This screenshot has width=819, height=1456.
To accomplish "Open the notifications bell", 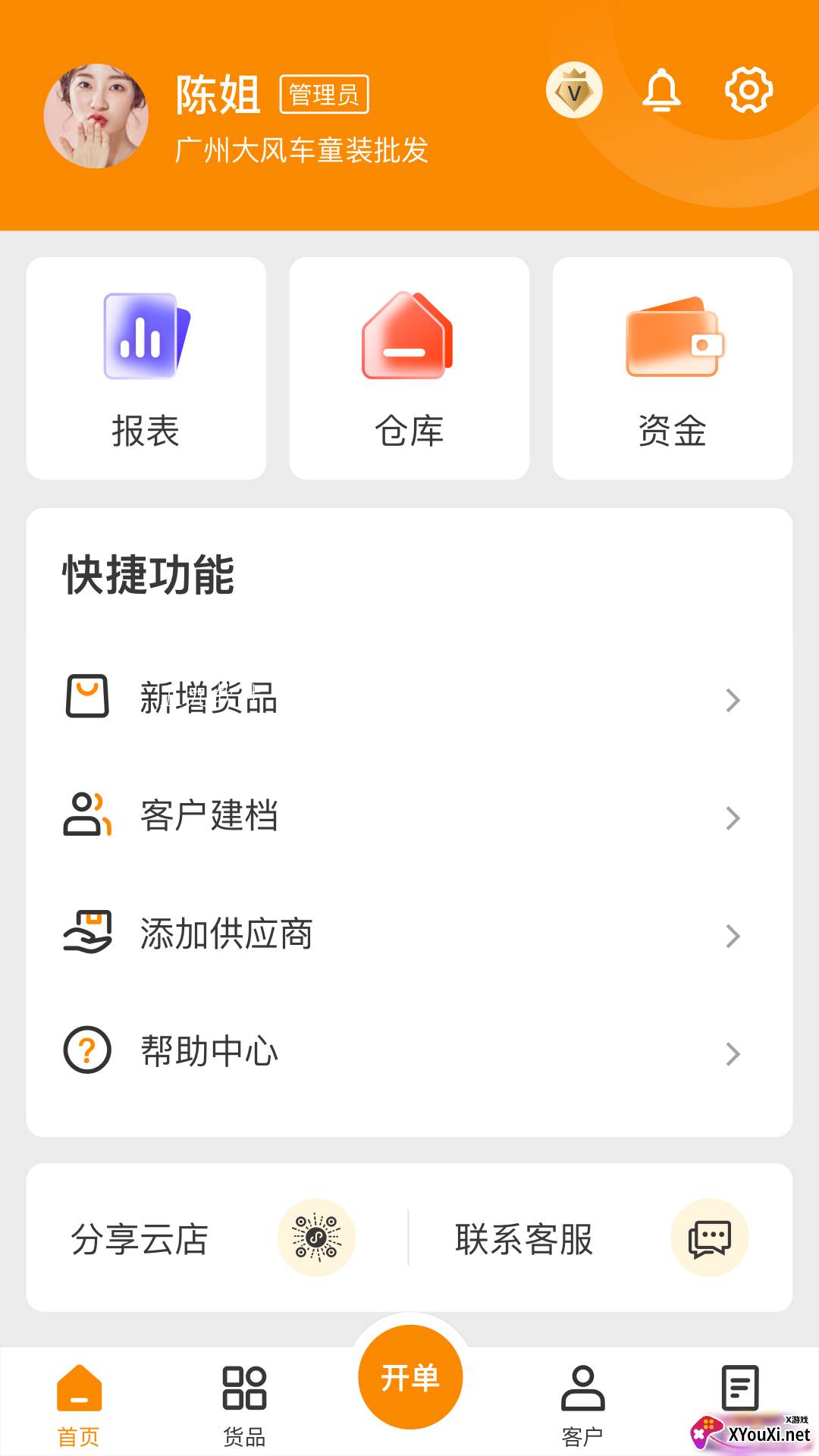I will tap(661, 90).
